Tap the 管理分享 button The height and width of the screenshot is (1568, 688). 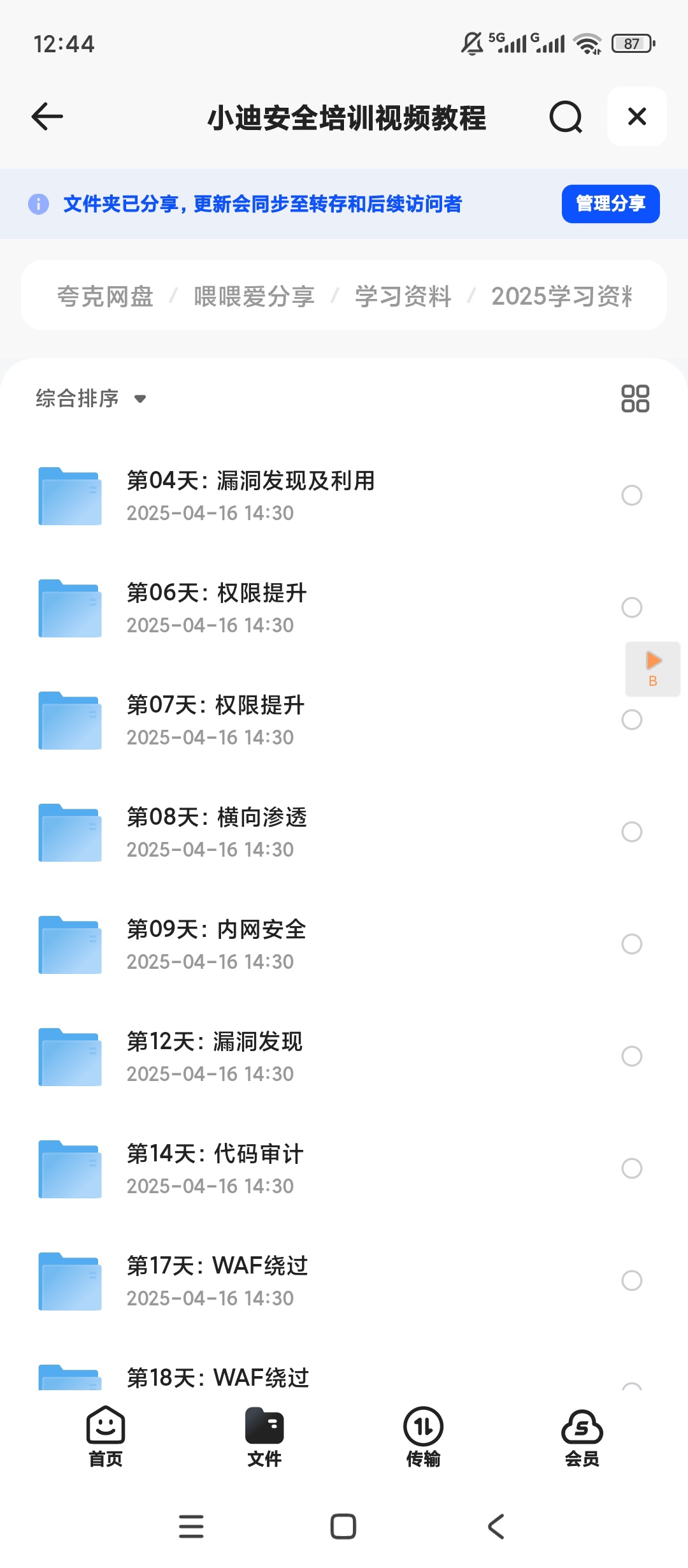[610, 204]
